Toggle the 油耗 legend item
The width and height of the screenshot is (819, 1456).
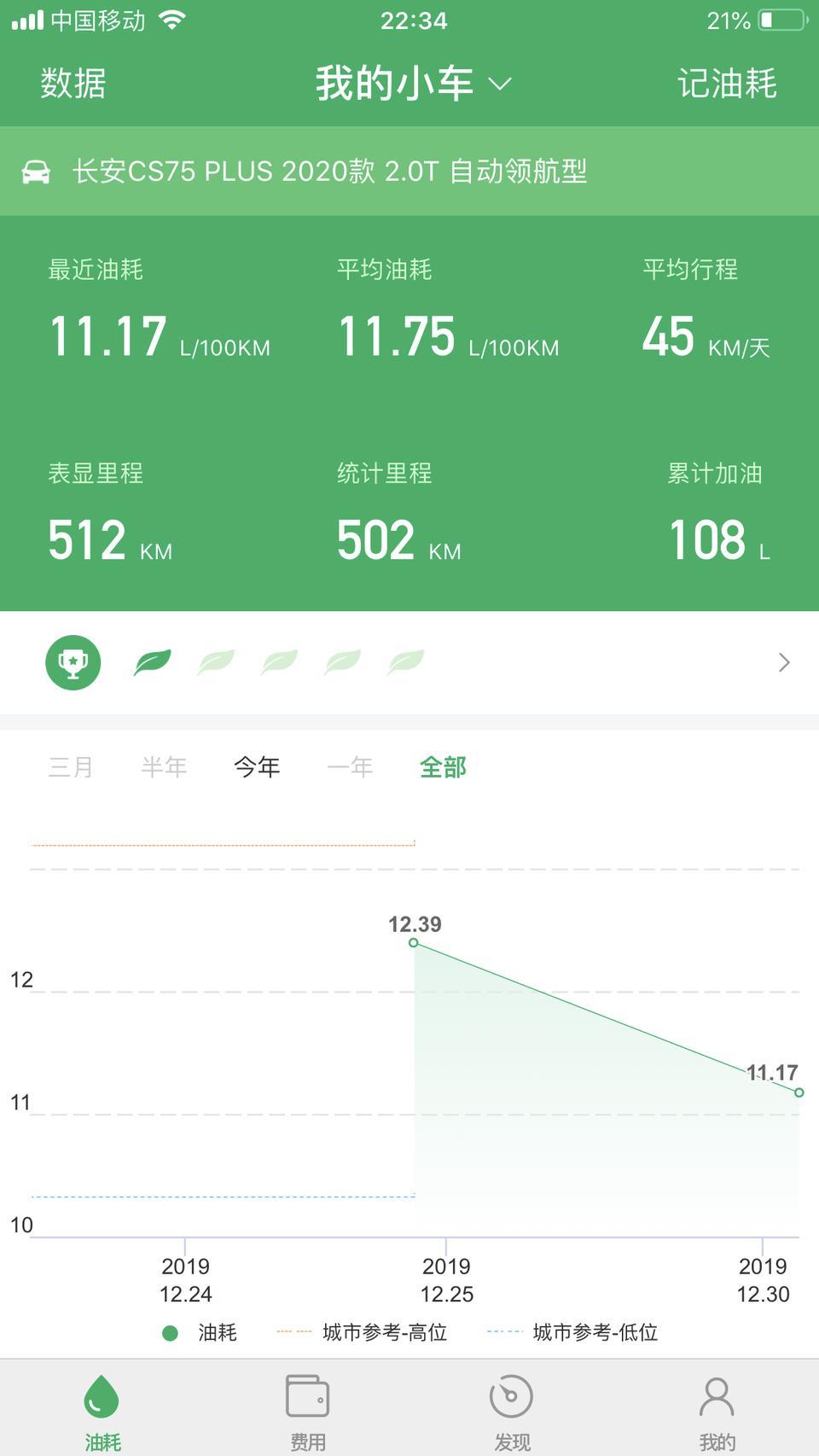[200, 1332]
